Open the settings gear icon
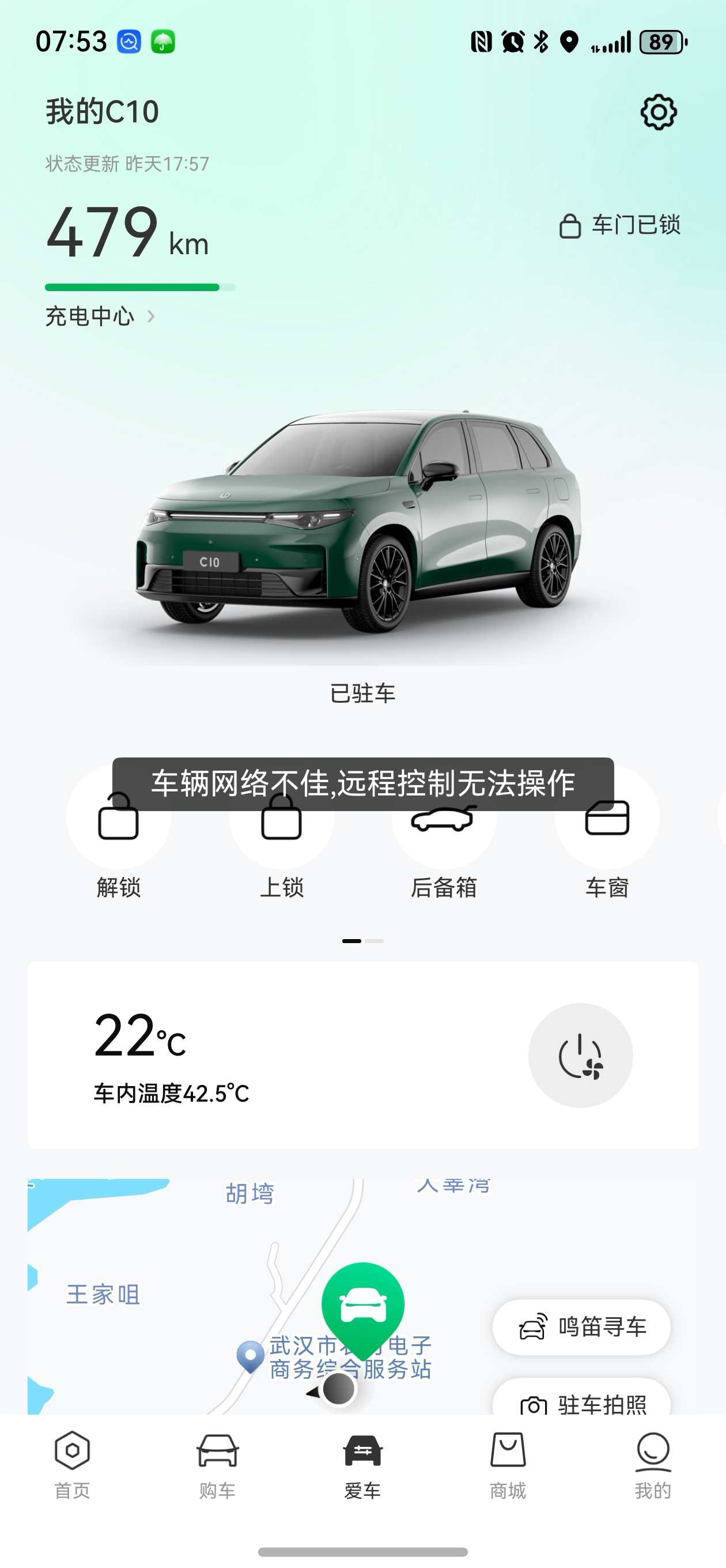Screen dimensions: 726x1568 pyautogui.click(x=658, y=112)
